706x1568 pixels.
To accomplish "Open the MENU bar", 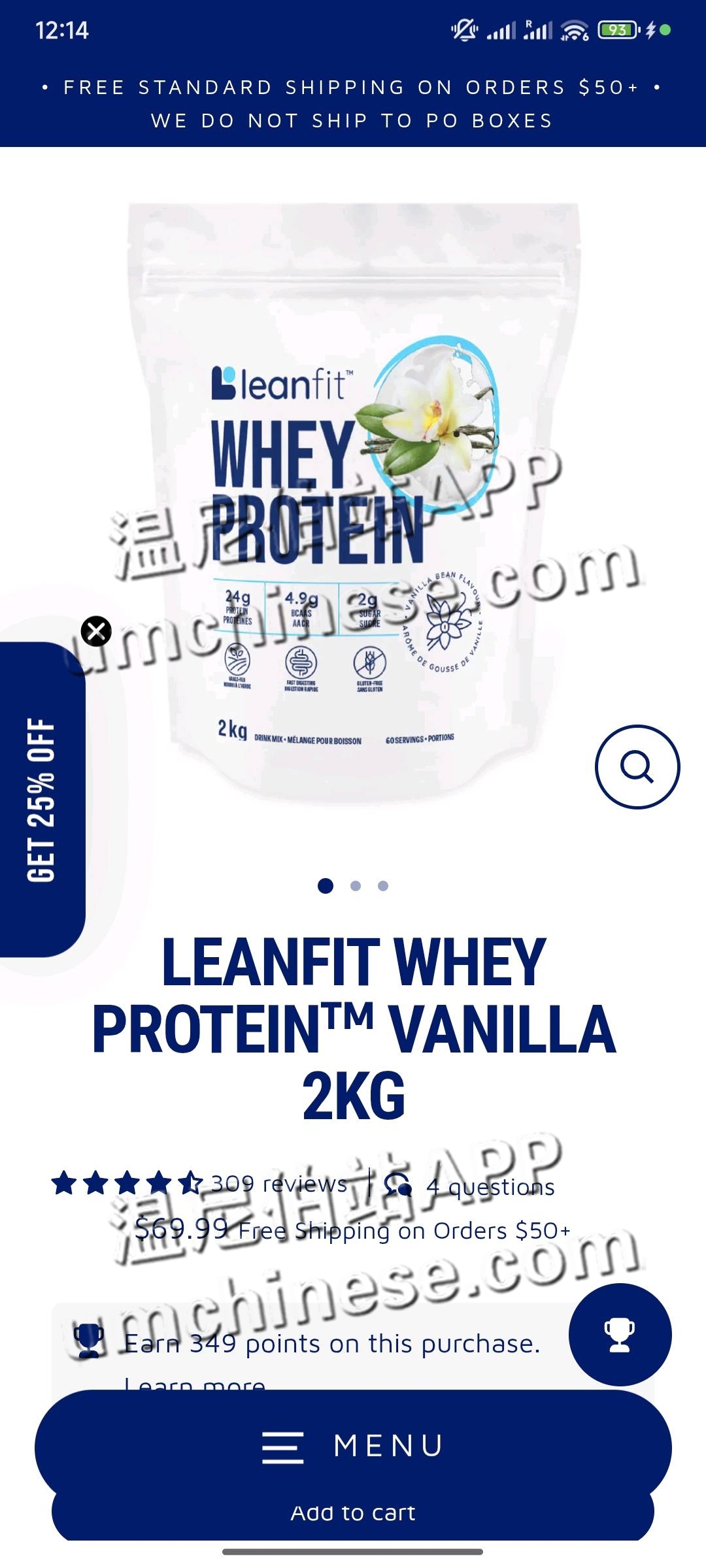I will (x=353, y=1445).
